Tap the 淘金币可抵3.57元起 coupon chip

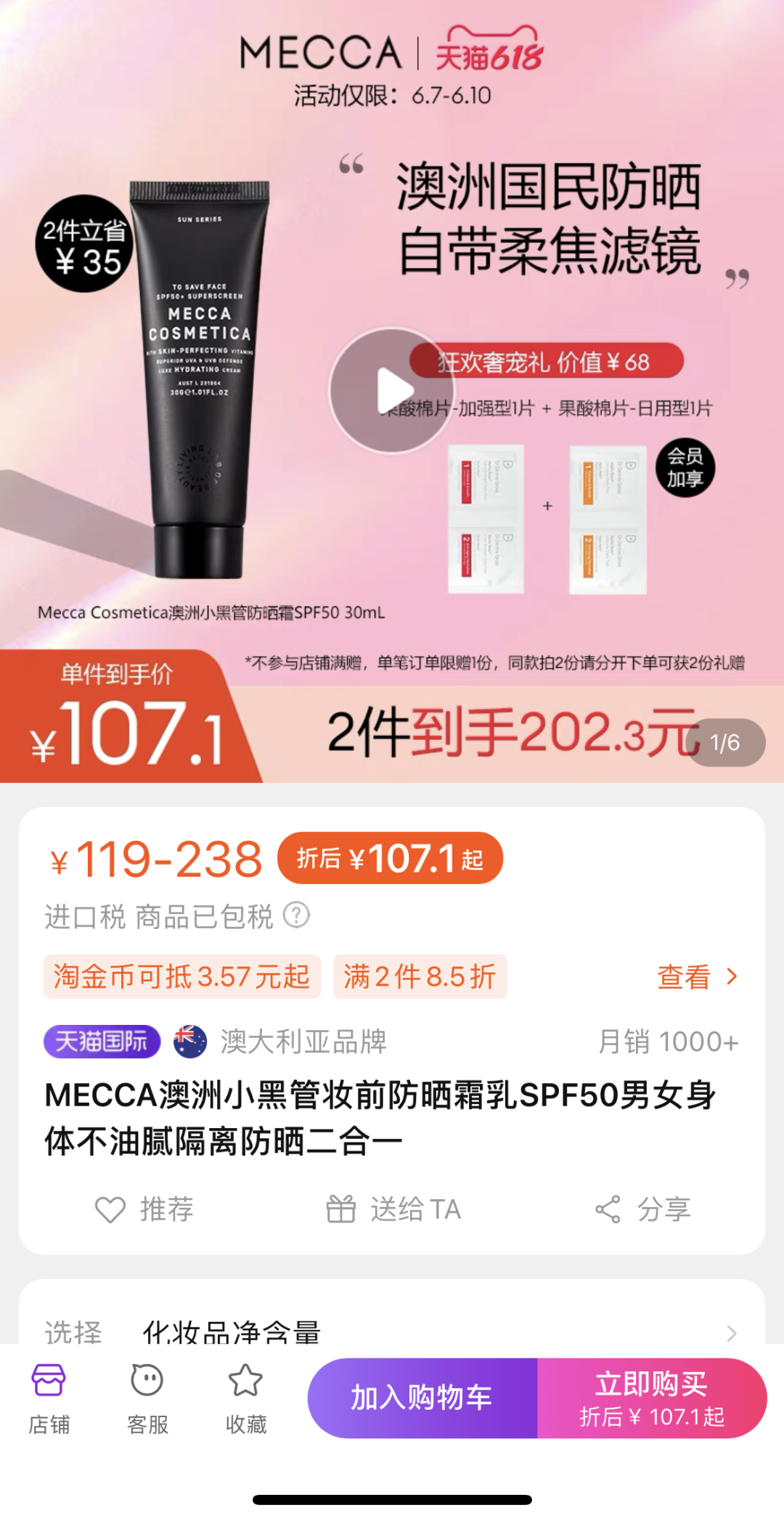[181, 977]
